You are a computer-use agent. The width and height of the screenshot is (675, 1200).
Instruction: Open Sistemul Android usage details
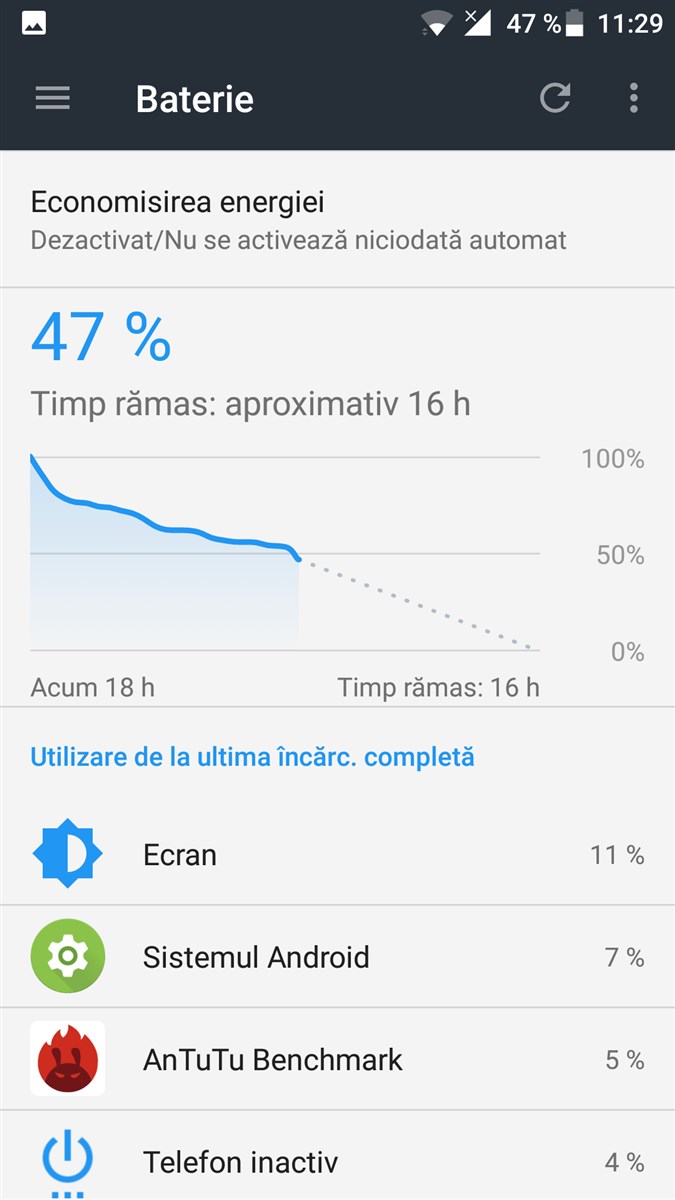click(x=337, y=958)
